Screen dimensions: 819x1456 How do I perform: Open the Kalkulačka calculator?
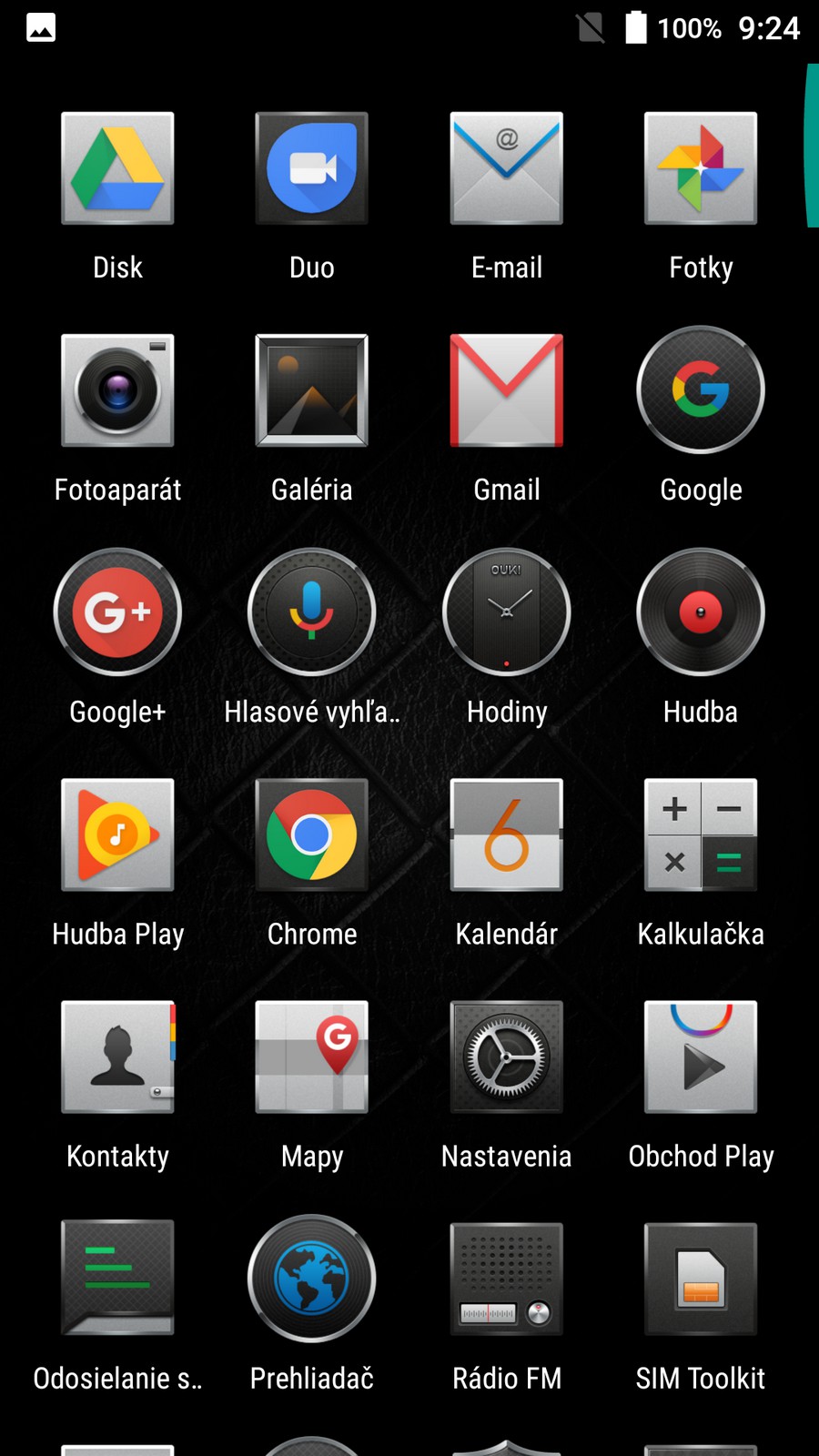pos(701,834)
